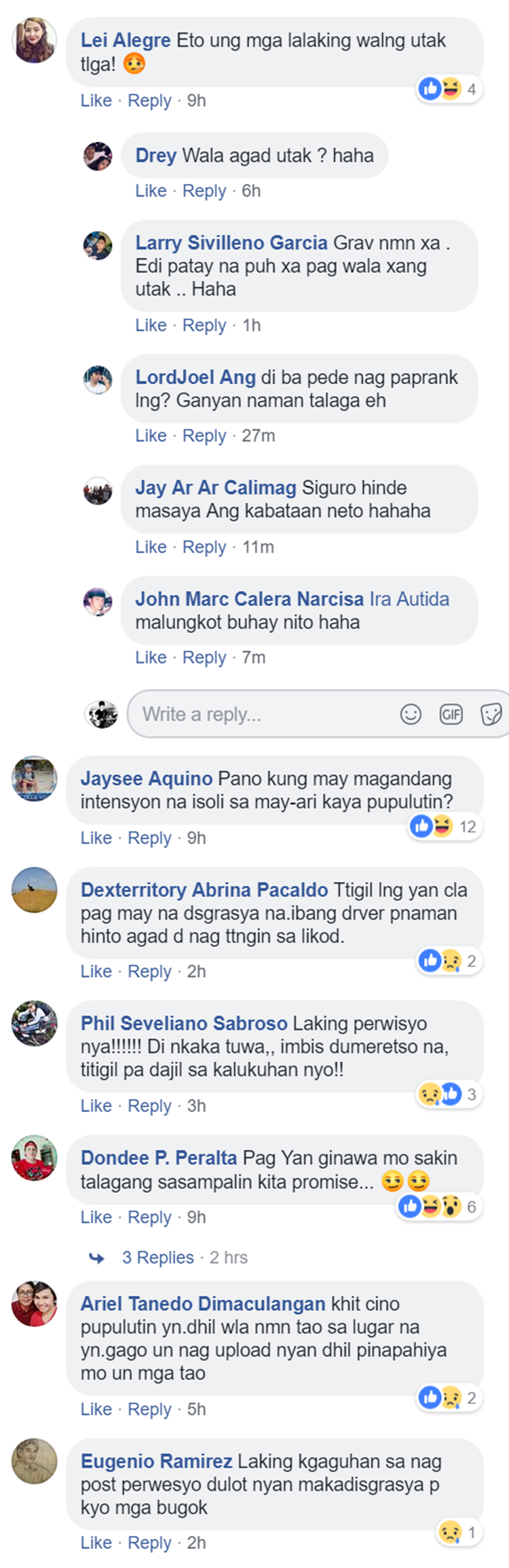509x1568 pixels.
Task: Open Lei Alegre's profile picture
Action: (34, 40)
